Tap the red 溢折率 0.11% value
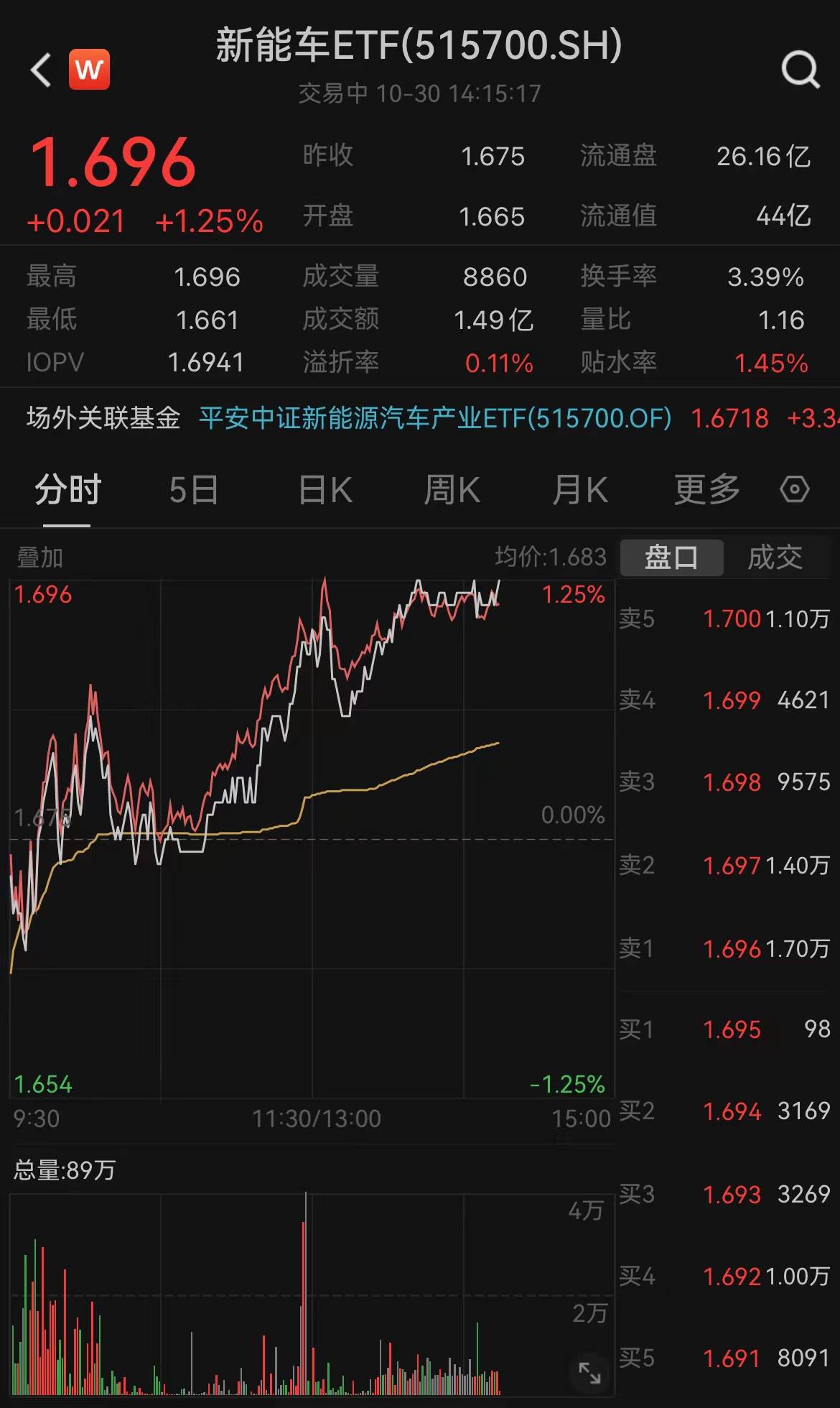840x1408 pixels. tap(498, 363)
